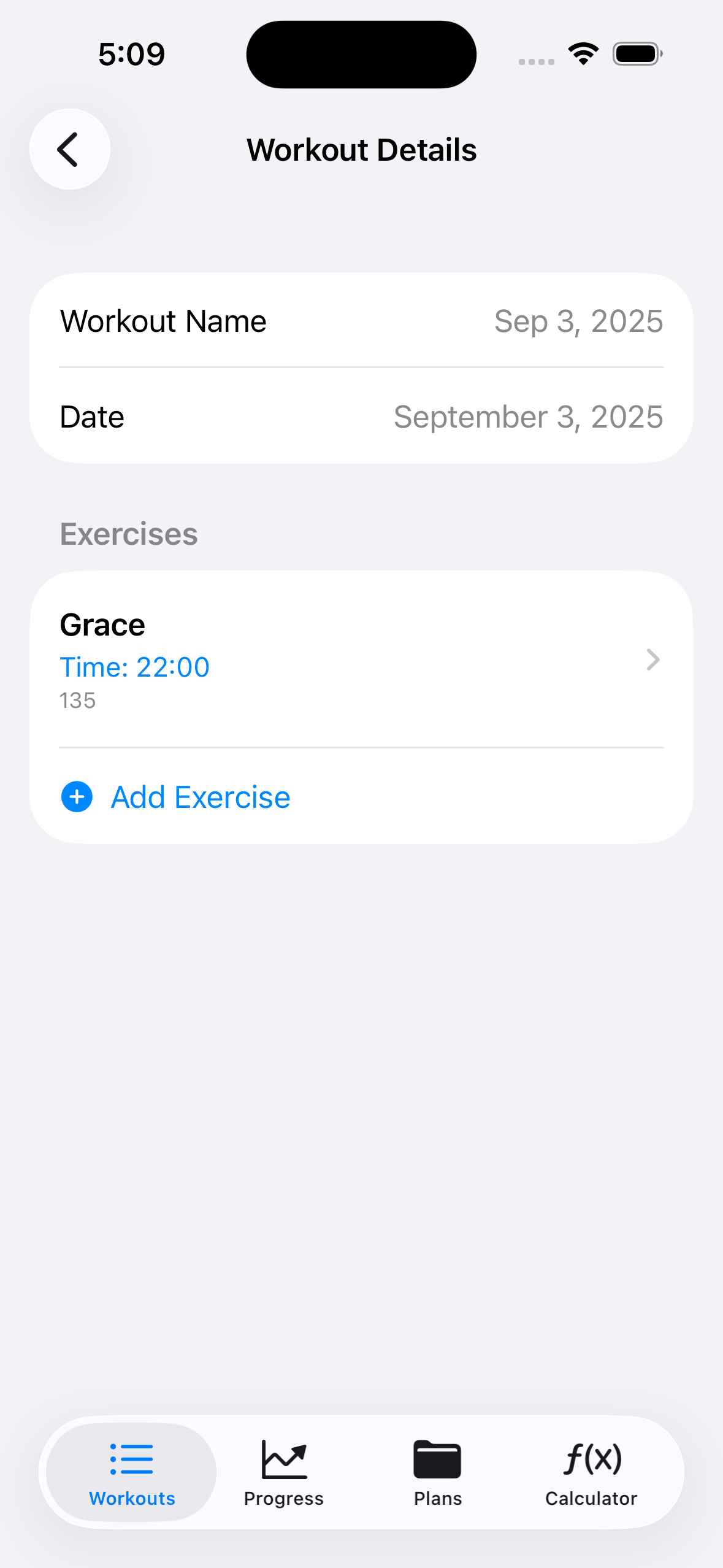Open the Progress chart icon
Image resolution: width=723 pixels, height=1568 pixels.
(x=283, y=1460)
